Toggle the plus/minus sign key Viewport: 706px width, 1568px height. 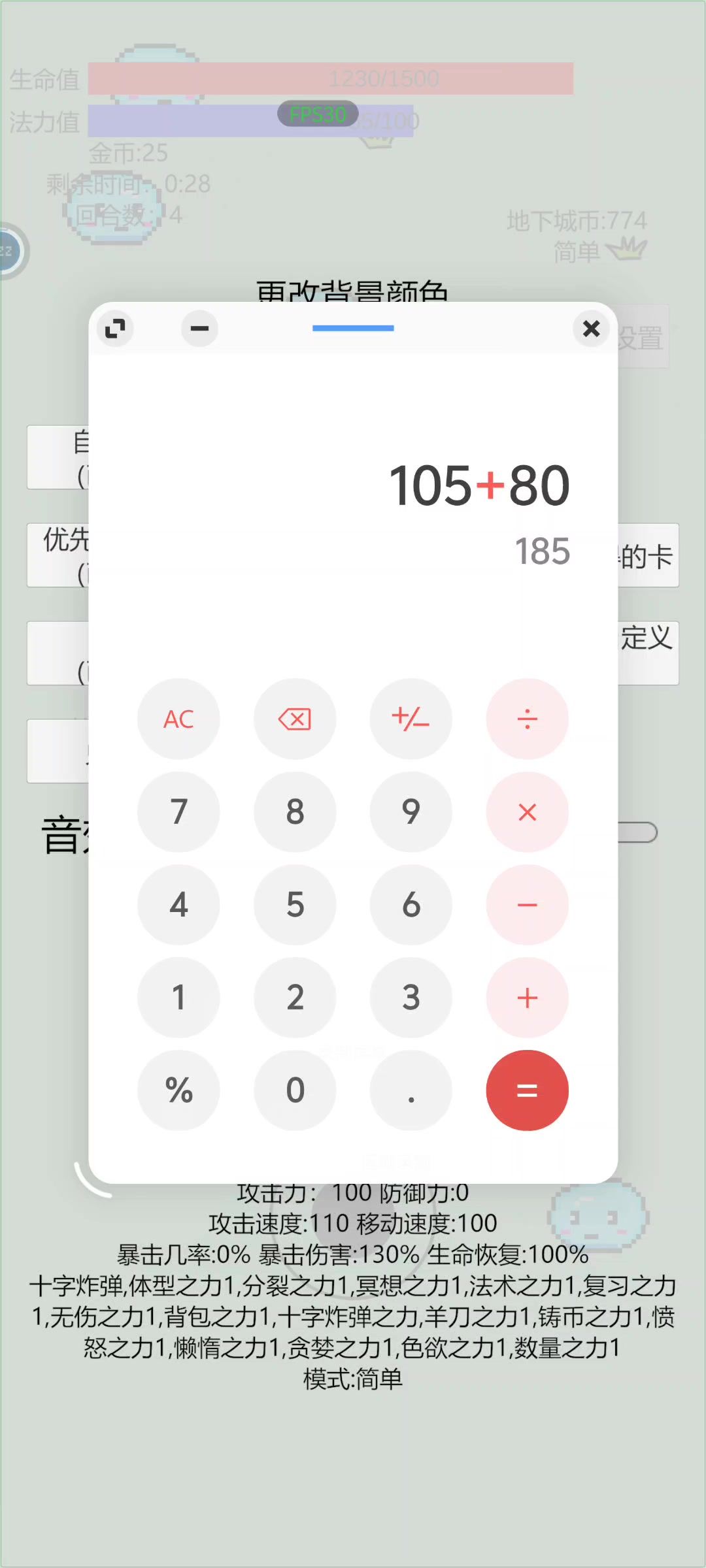[411, 719]
